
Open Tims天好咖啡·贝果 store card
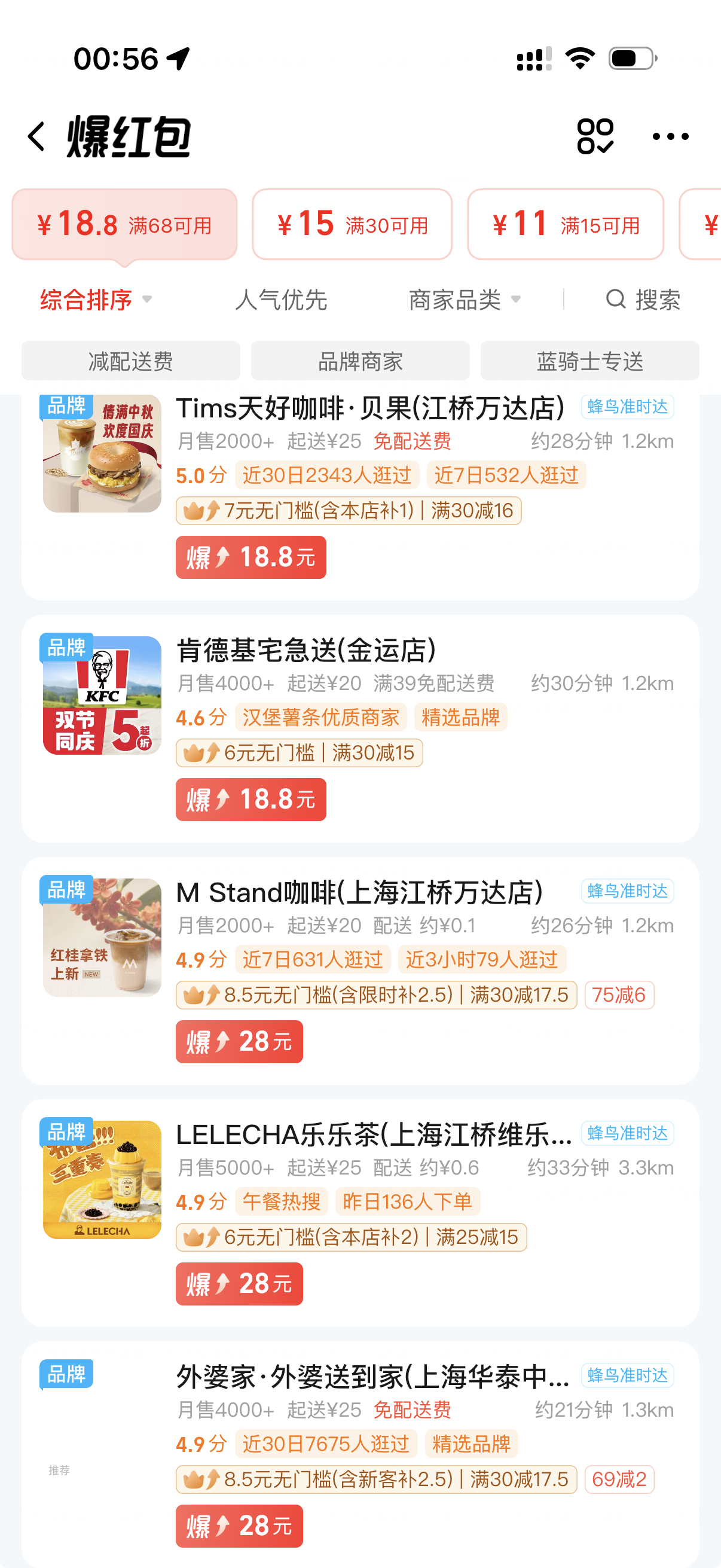click(x=370, y=408)
